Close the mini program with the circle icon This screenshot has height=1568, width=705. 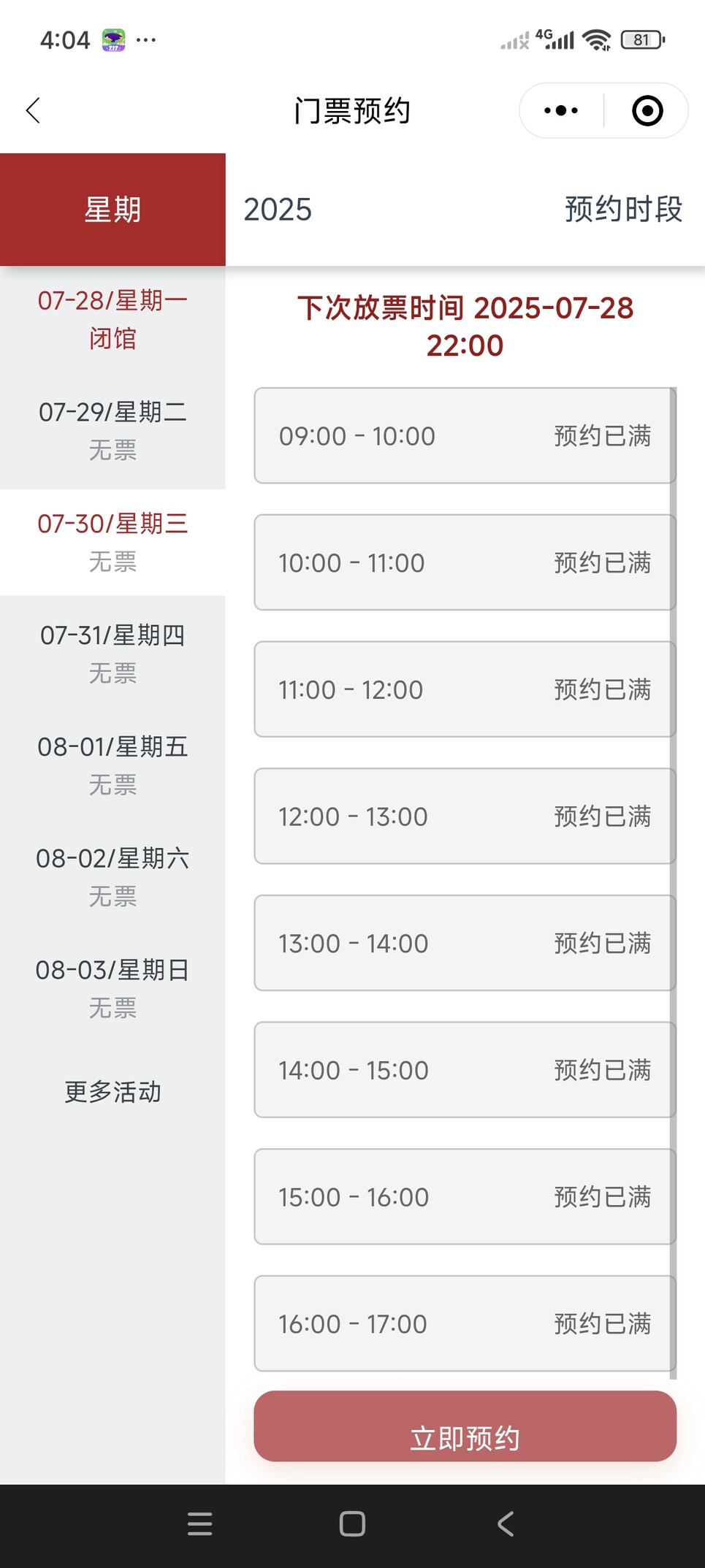point(647,111)
